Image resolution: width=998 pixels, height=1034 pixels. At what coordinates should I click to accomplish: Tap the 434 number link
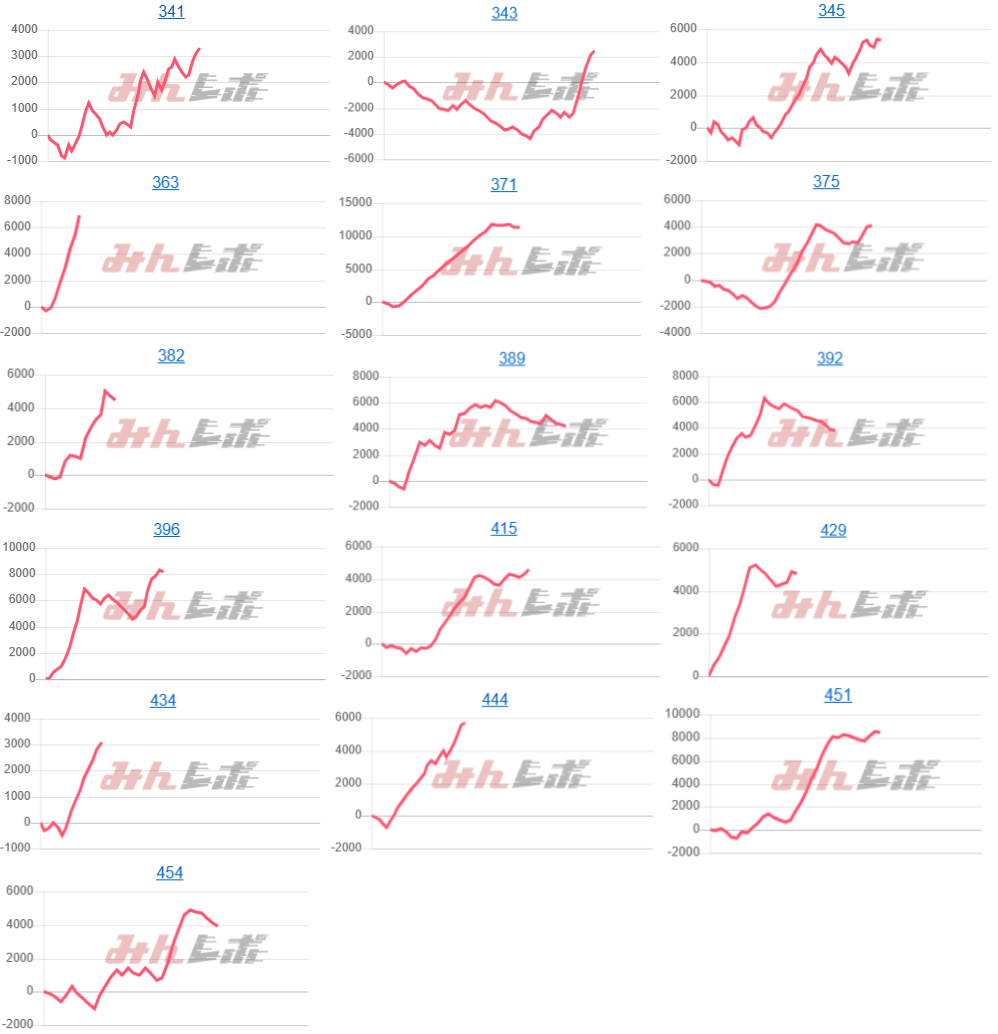point(163,700)
